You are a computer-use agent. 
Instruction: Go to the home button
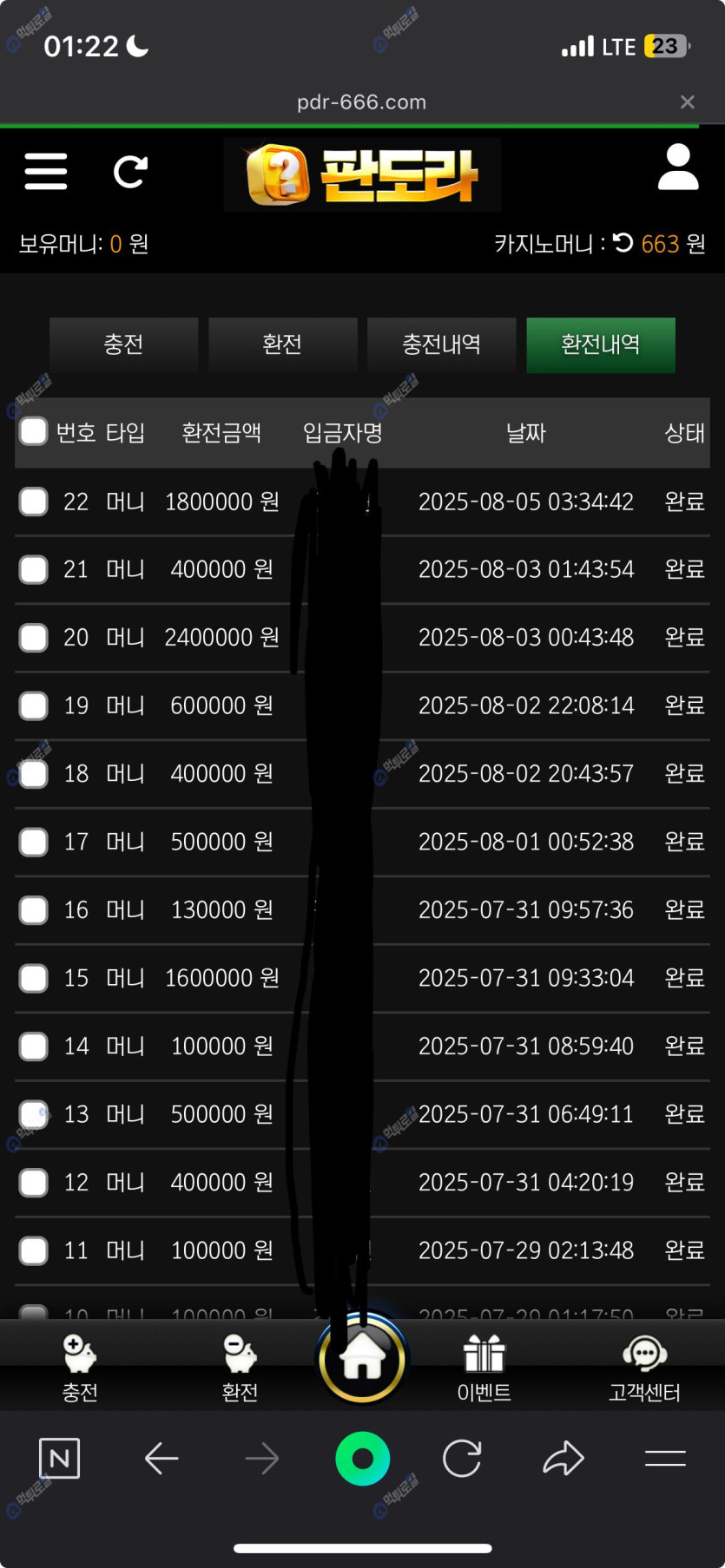coord(362,1361)
